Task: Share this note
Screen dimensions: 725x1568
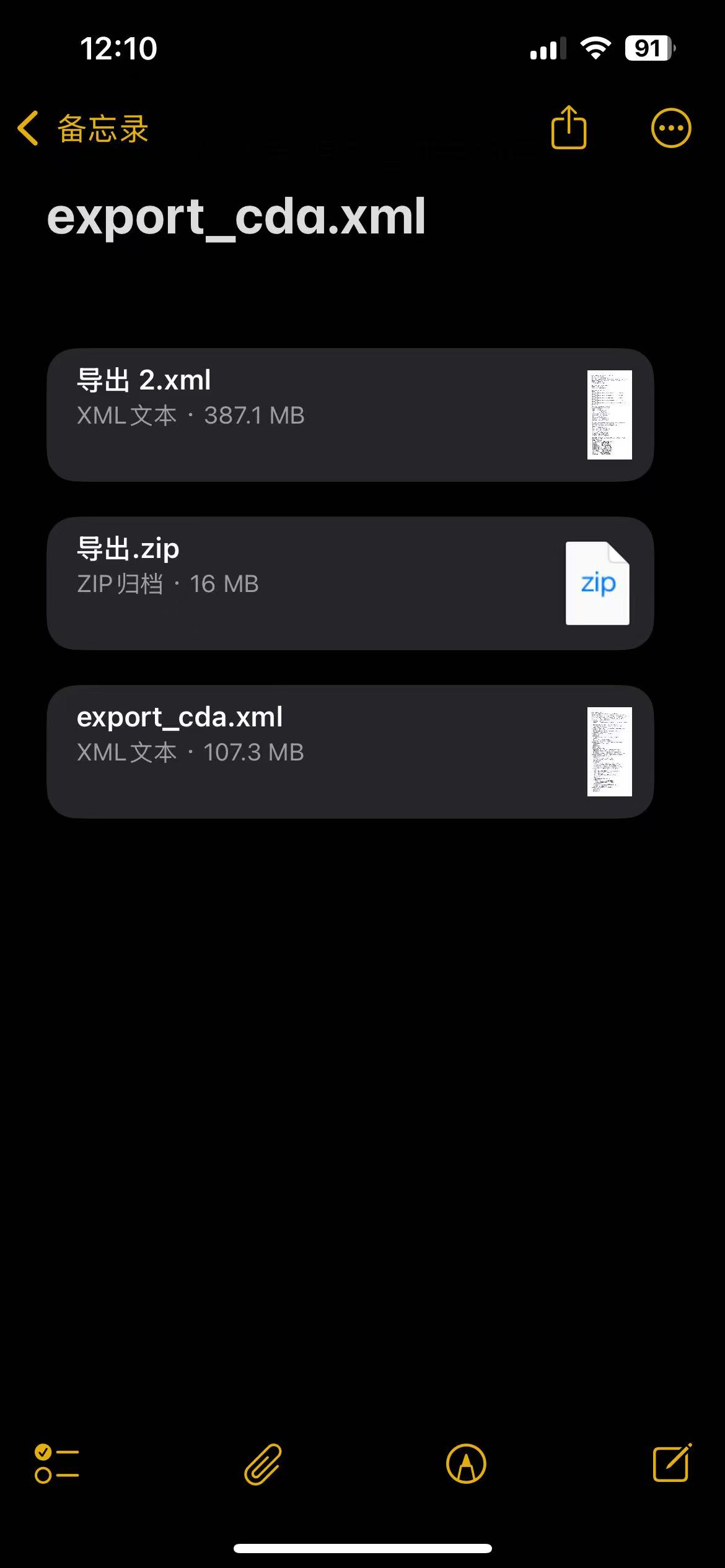Action: [x=568, y=128]
